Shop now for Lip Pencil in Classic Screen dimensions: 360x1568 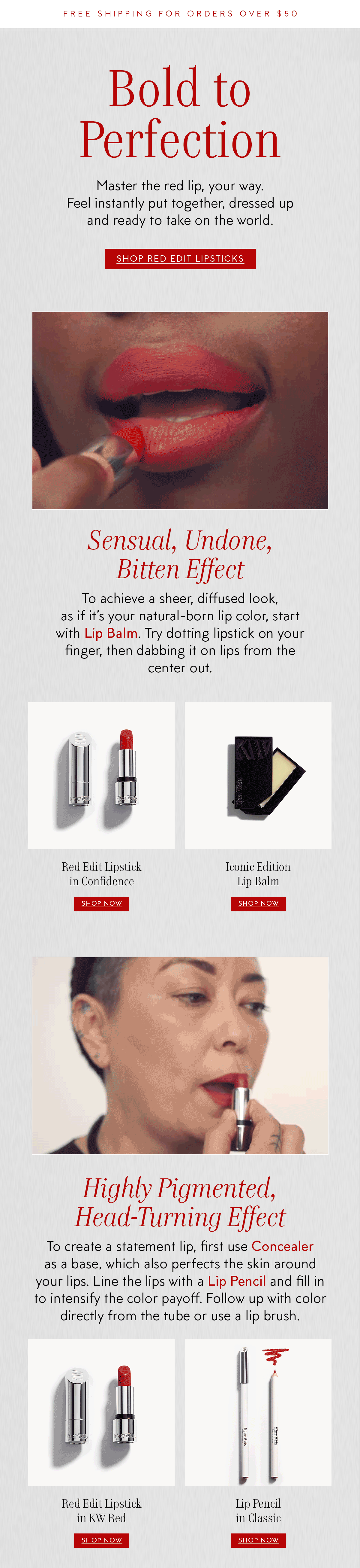[x=258, y=1540]
